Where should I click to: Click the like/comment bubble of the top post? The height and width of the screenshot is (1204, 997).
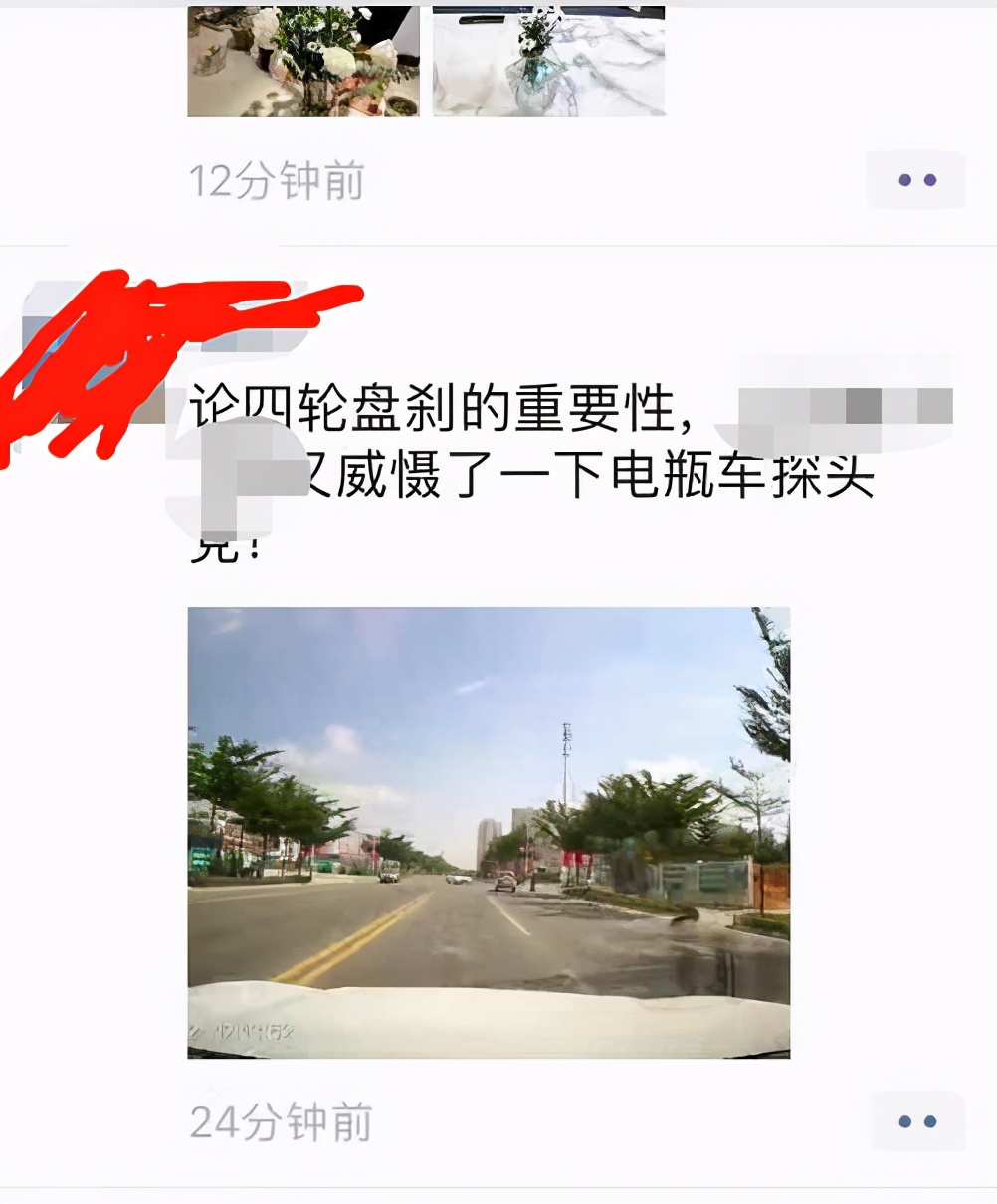point(915,178)
